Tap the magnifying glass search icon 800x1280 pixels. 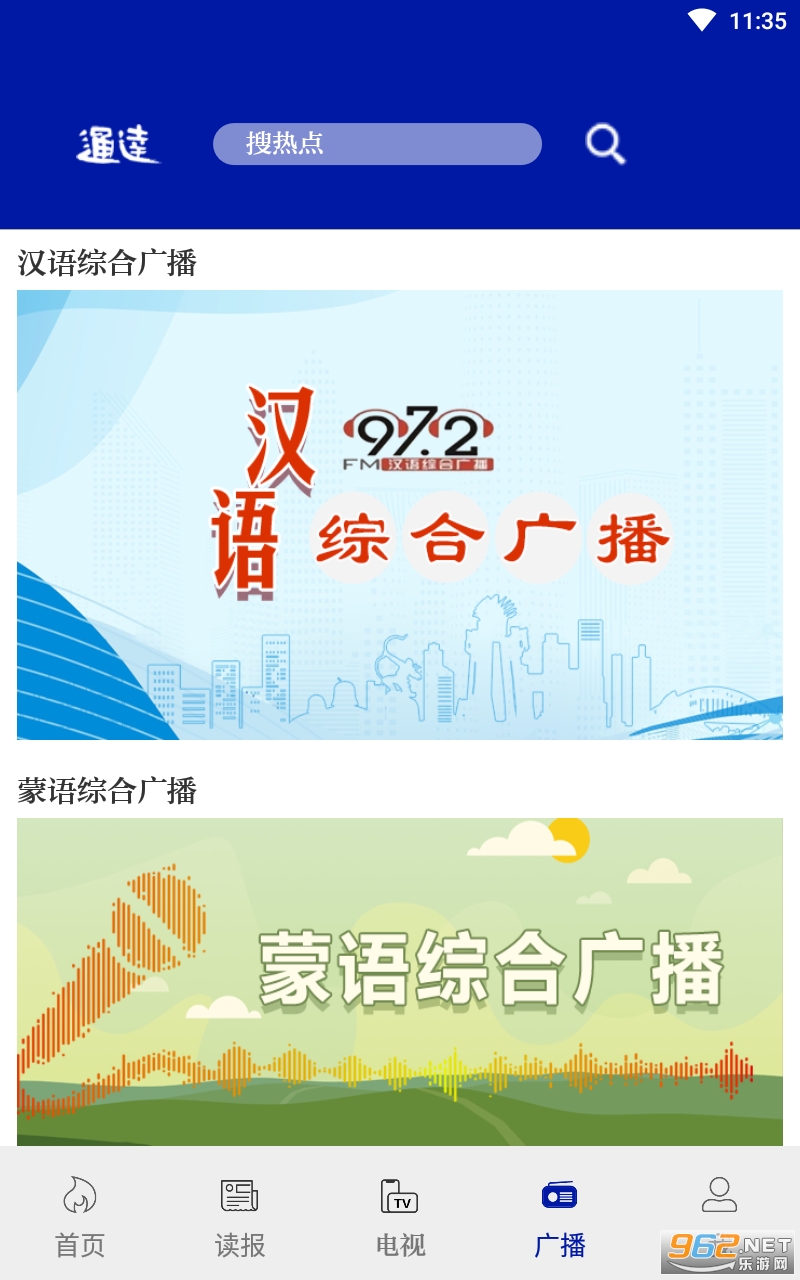[605, 144]
